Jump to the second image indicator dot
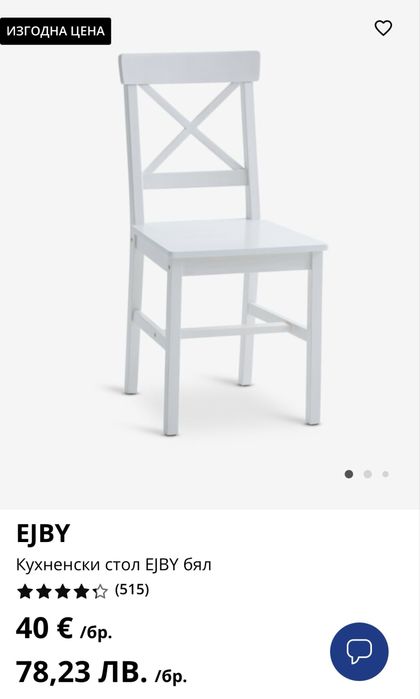This screenshot has height=699, width=420. point(367,474)
